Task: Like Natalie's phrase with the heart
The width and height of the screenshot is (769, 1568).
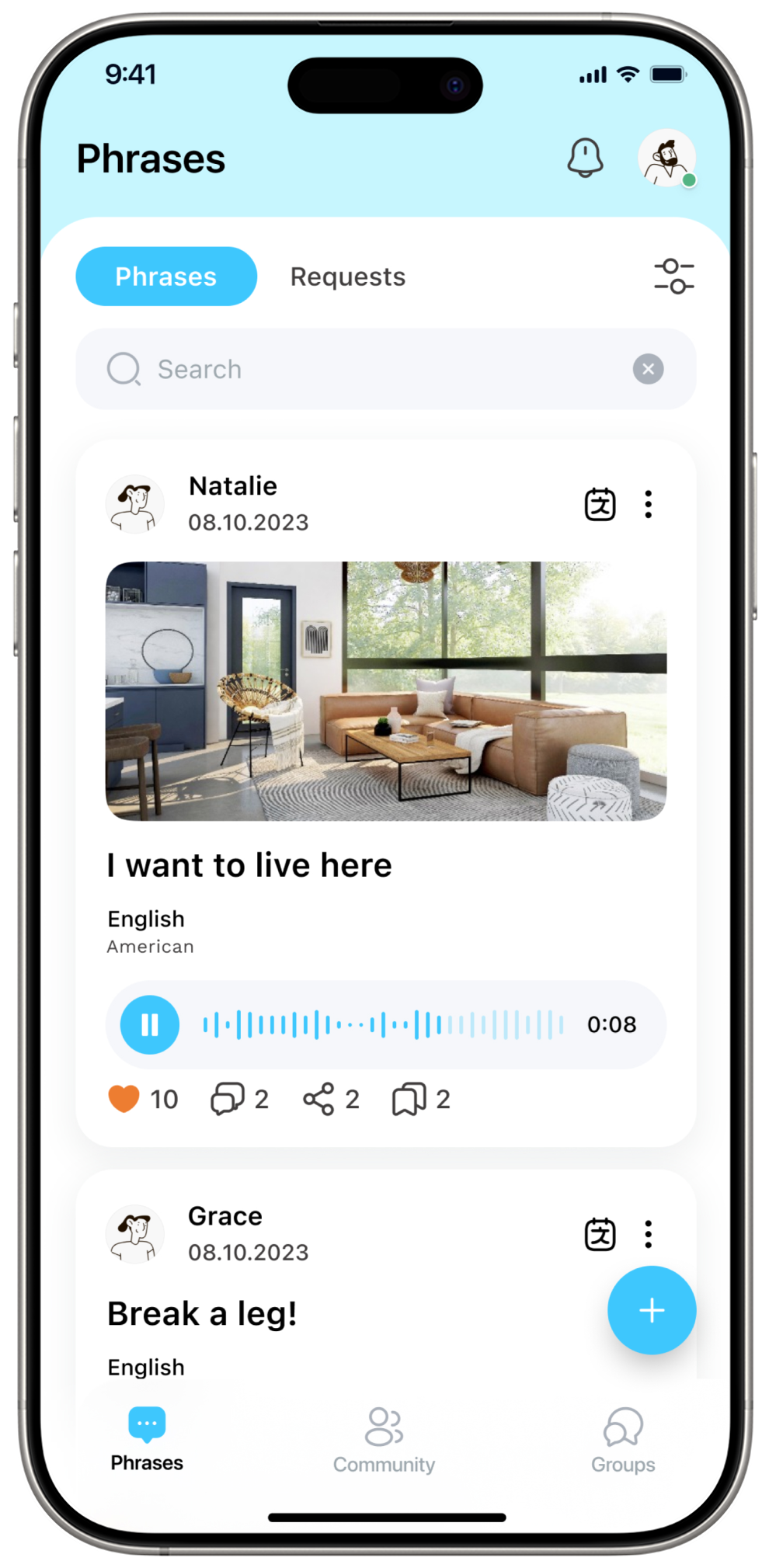Action: [x=124, y=1099]
